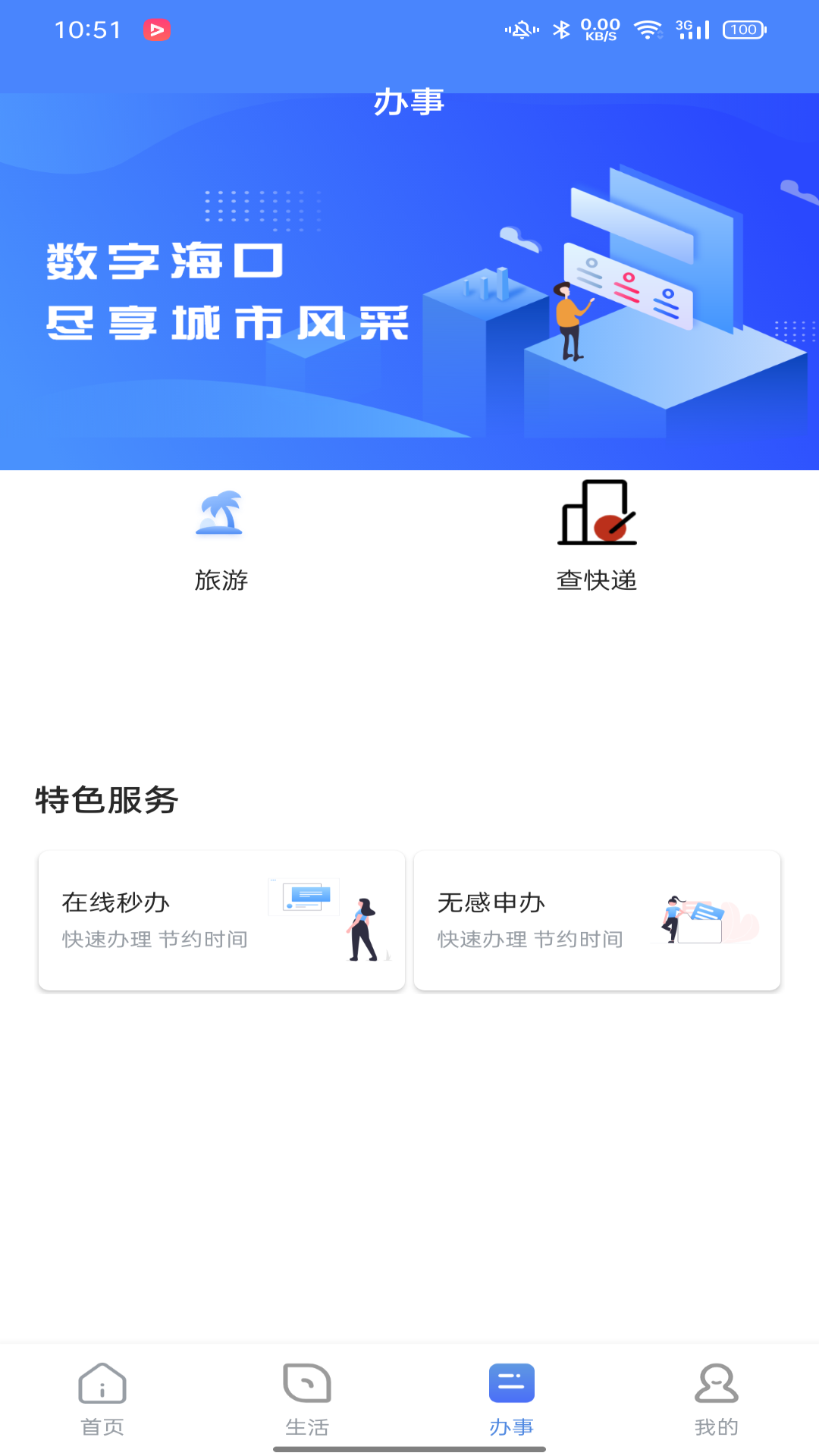819x1456 pixels.
Task: Click the 特色服务 section heading
Action: coord(106,800)
